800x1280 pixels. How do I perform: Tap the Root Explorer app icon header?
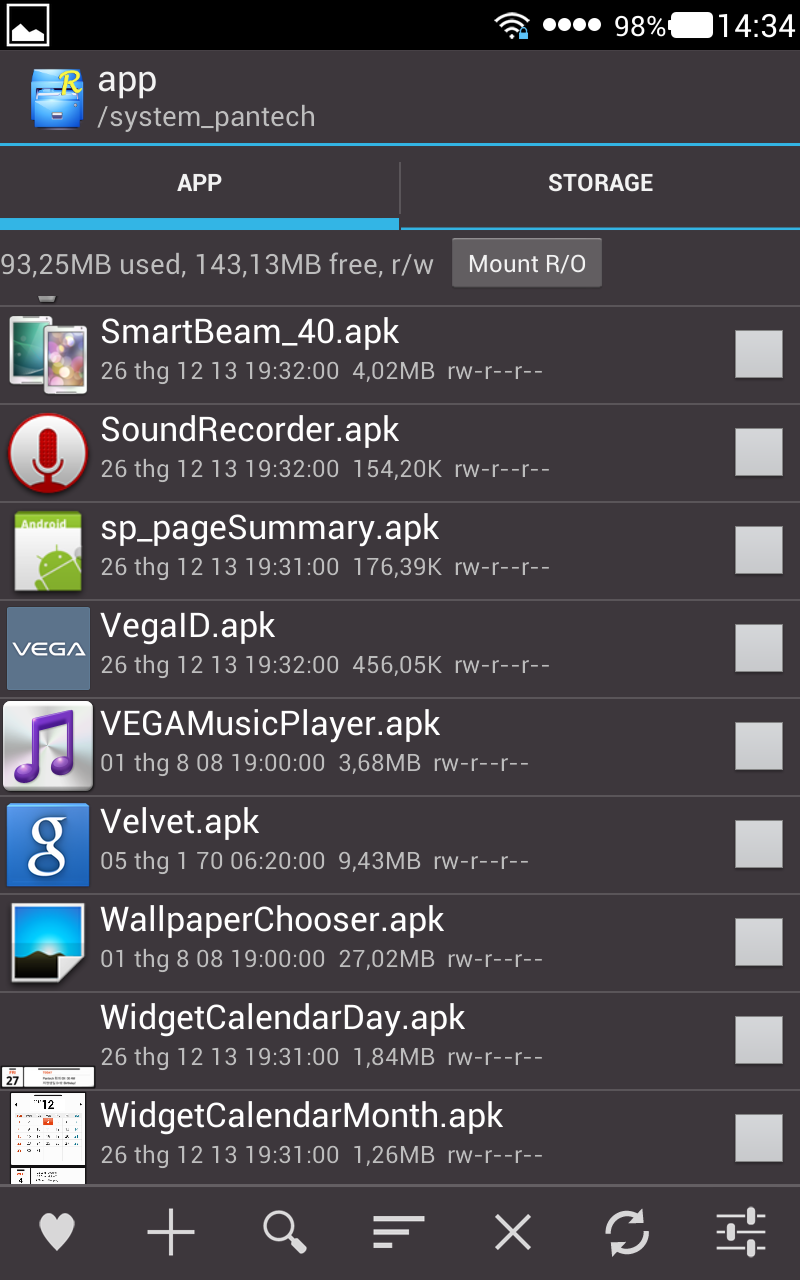(x=57, y=98)
